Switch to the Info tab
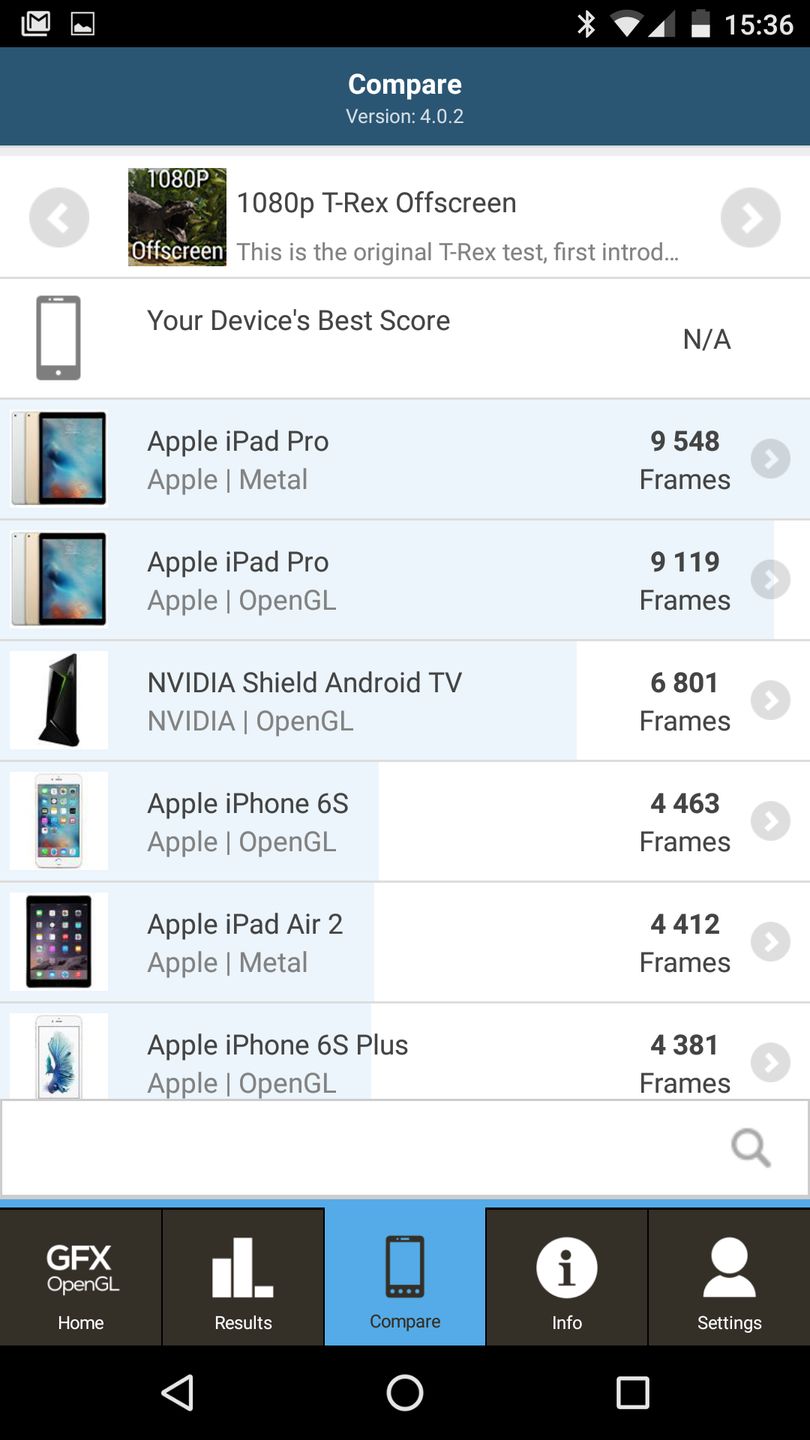The image size is (810, 1440). [x=567, y=1277]
